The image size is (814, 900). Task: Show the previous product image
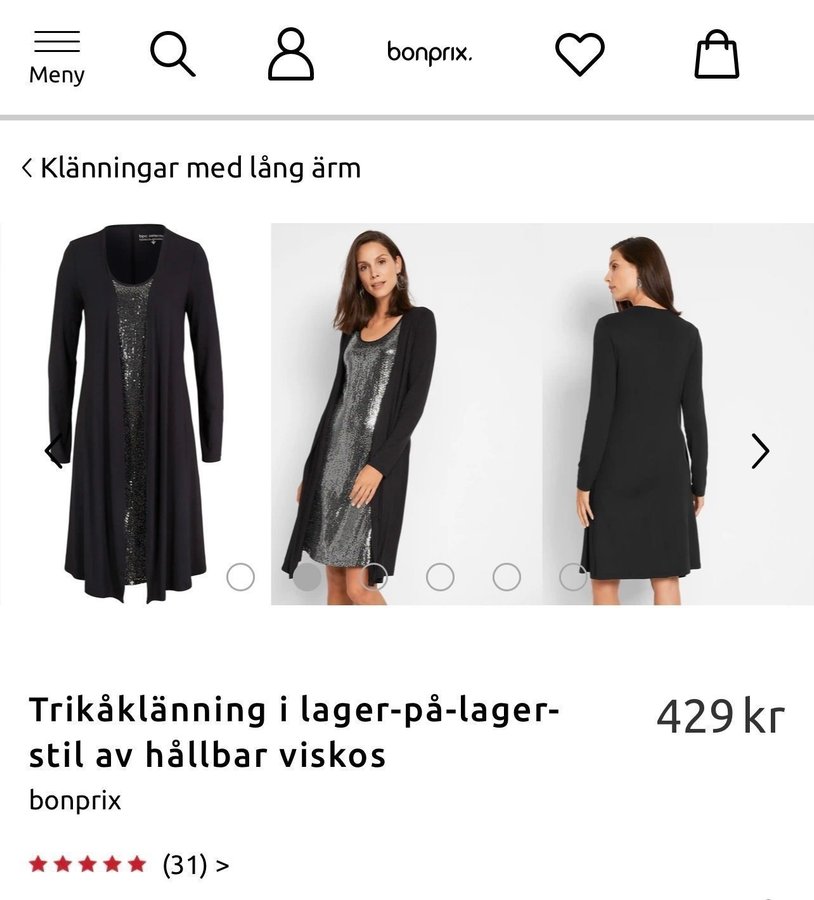(x=54, y=451)
